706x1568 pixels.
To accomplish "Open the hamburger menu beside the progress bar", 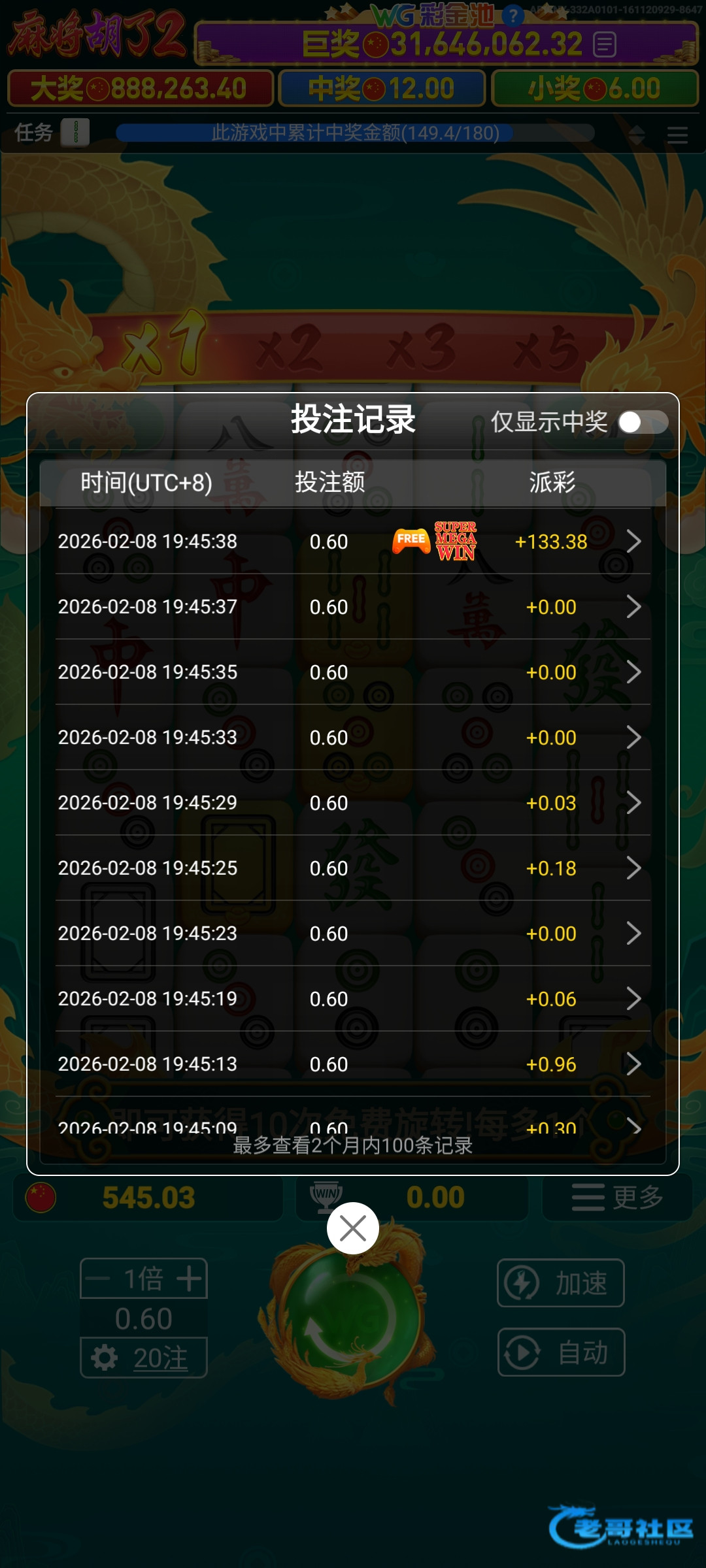I will (x=677, y=135).
